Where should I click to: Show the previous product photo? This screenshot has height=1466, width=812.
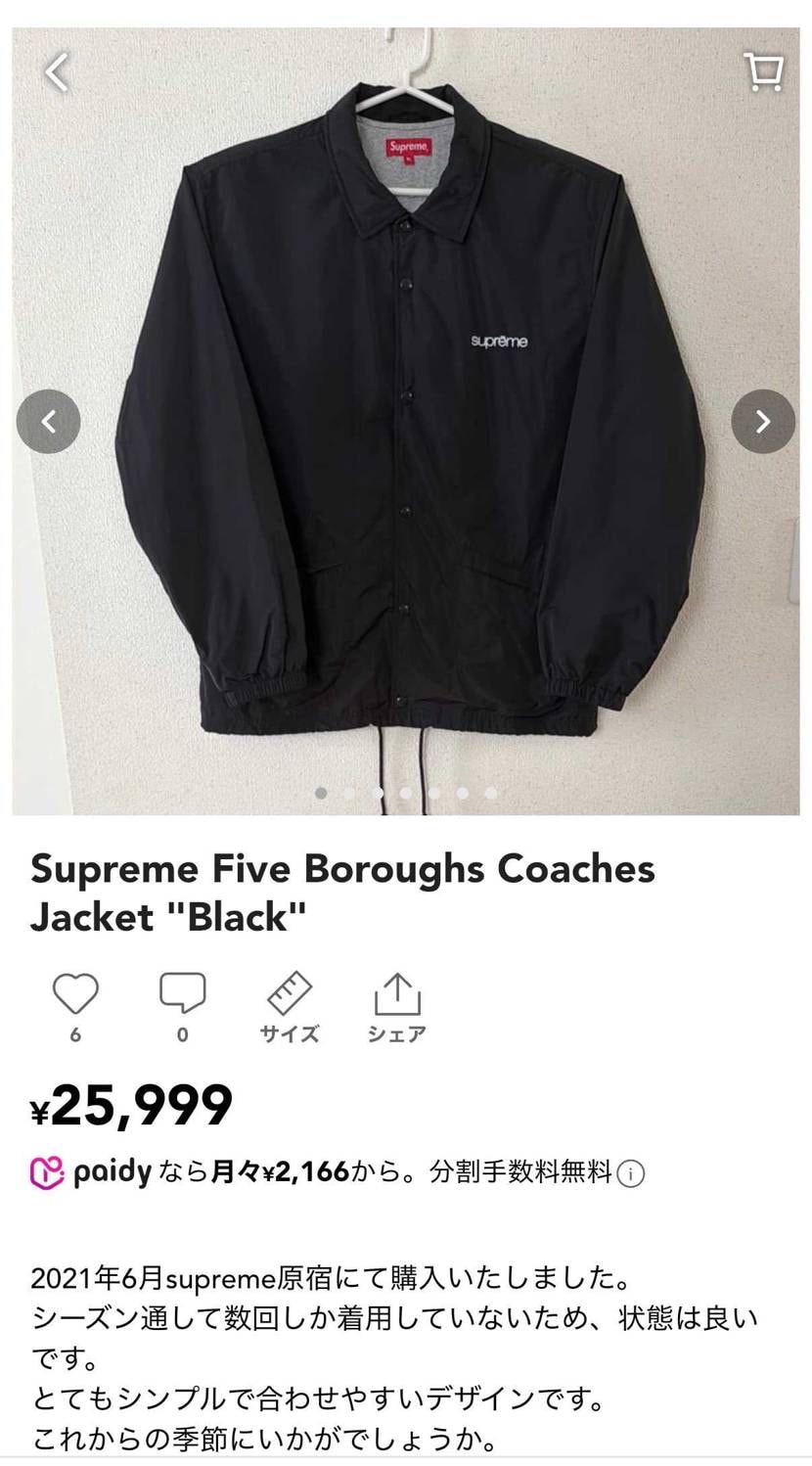[x=49, y=422]
